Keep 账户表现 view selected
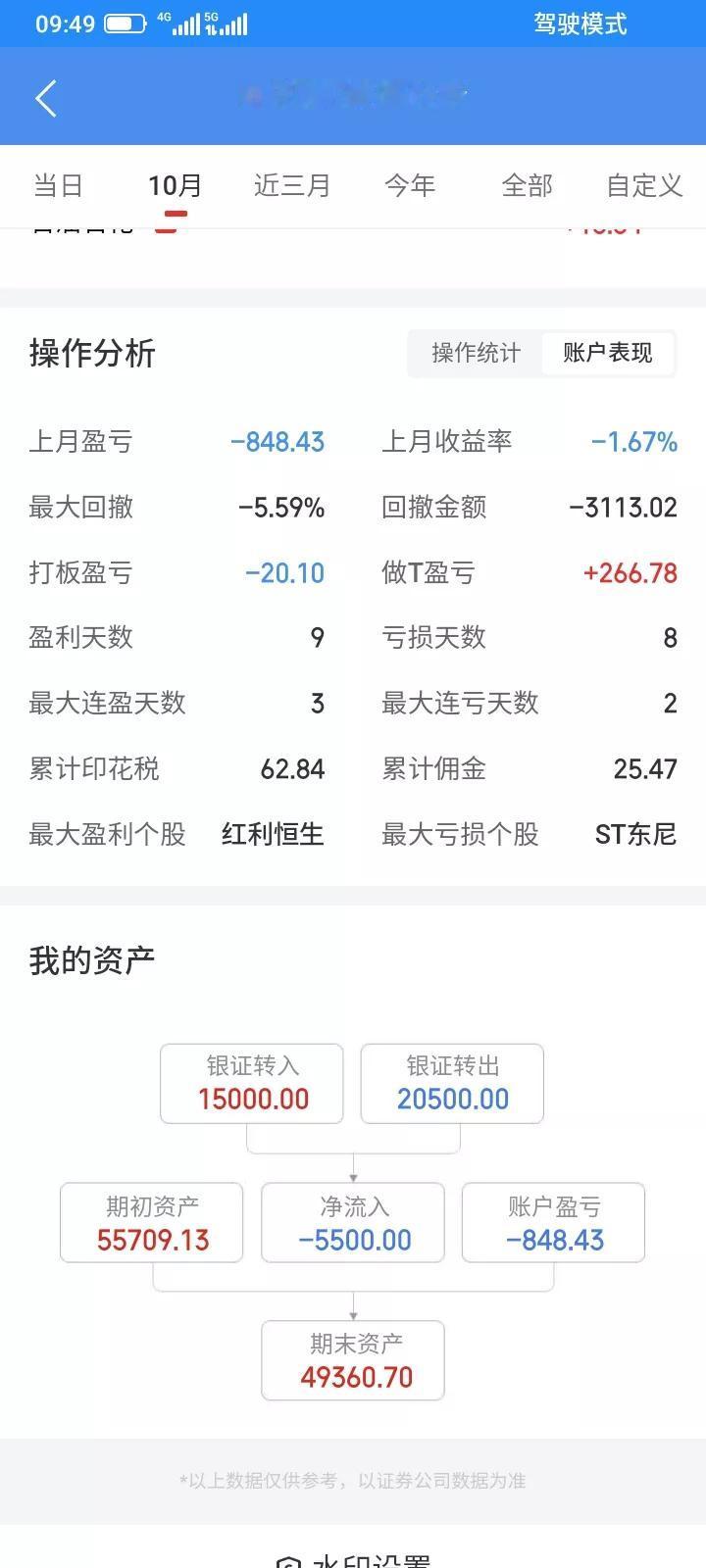 coord(608,353)
